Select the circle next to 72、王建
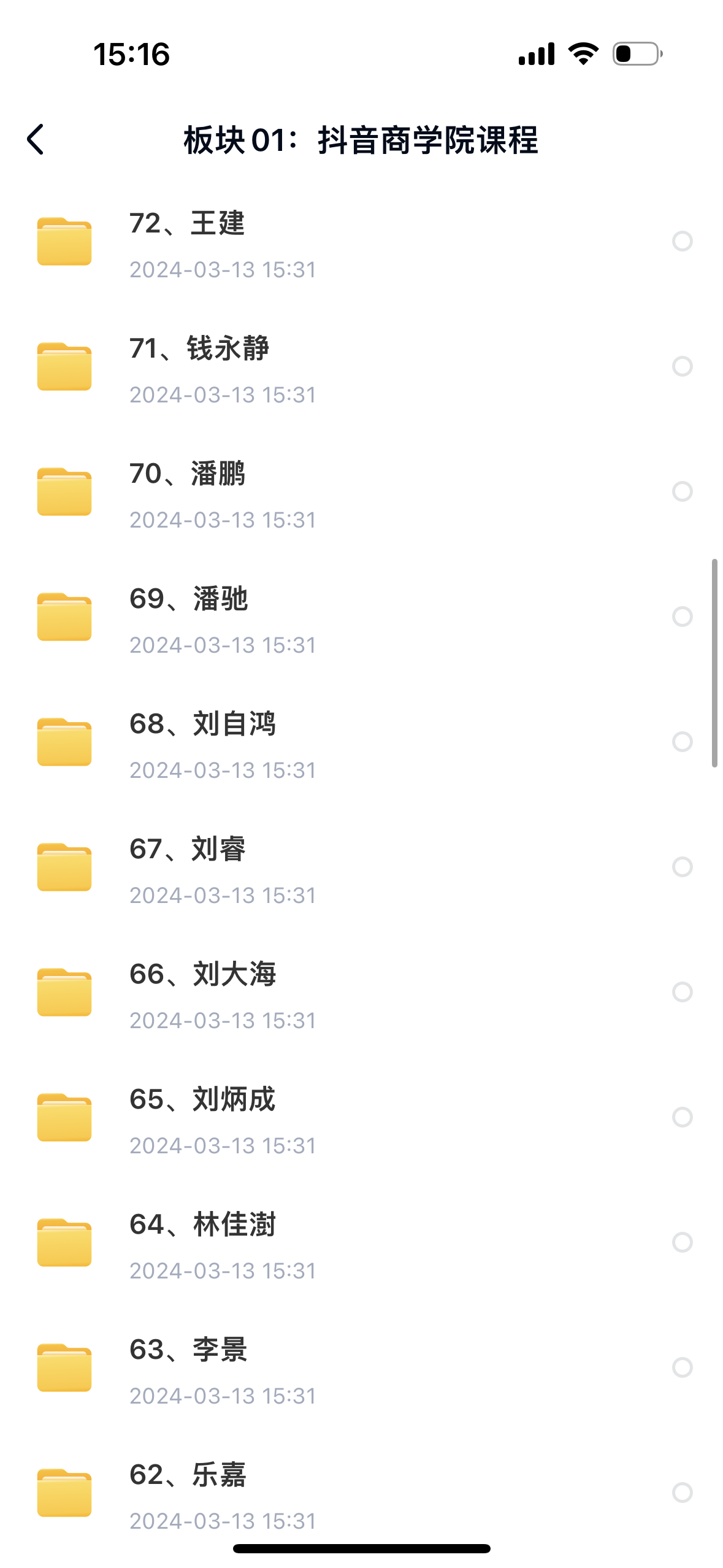Viewport: 723px width, 1568px height. pyautogui.click(x=682, y=241)
